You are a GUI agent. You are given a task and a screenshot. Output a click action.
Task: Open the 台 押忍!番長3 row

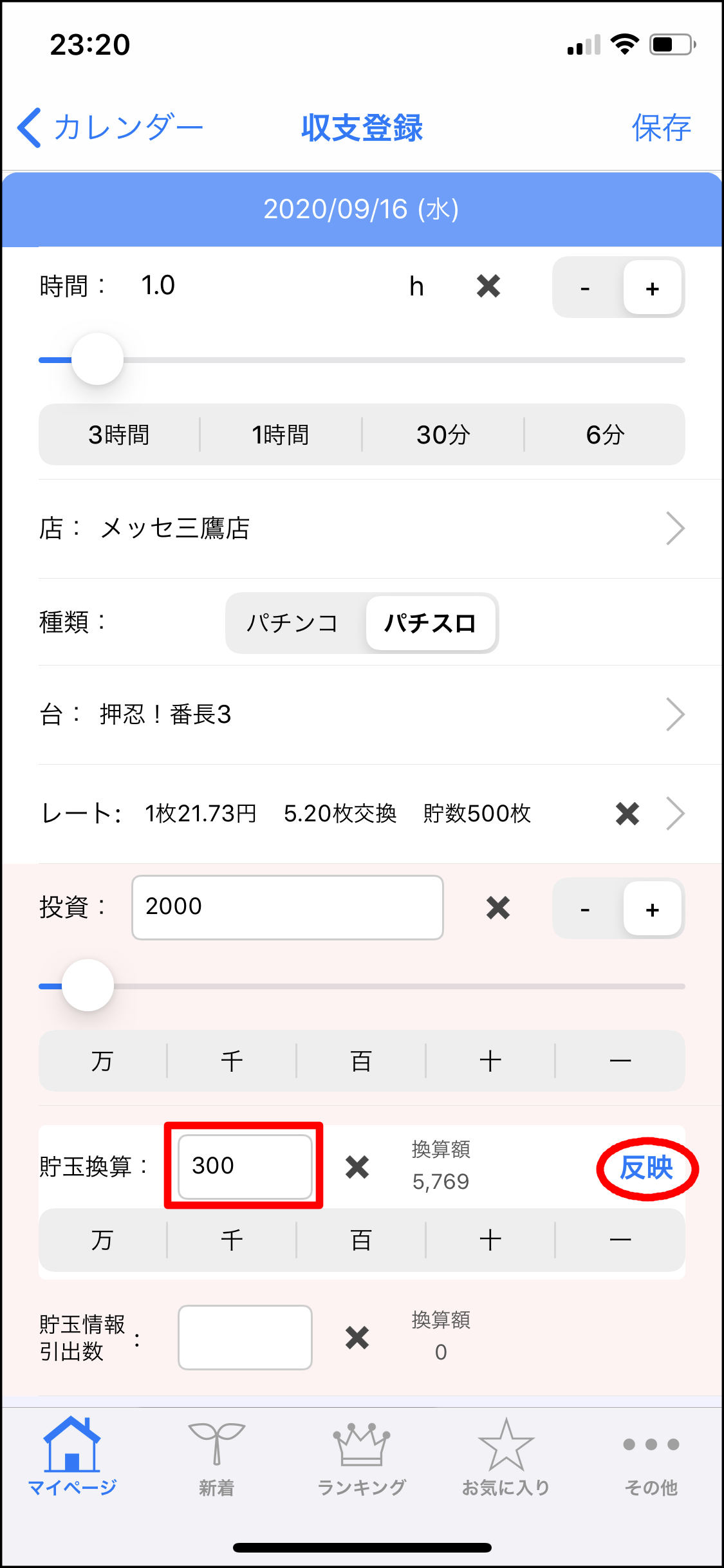click(362, 714)
